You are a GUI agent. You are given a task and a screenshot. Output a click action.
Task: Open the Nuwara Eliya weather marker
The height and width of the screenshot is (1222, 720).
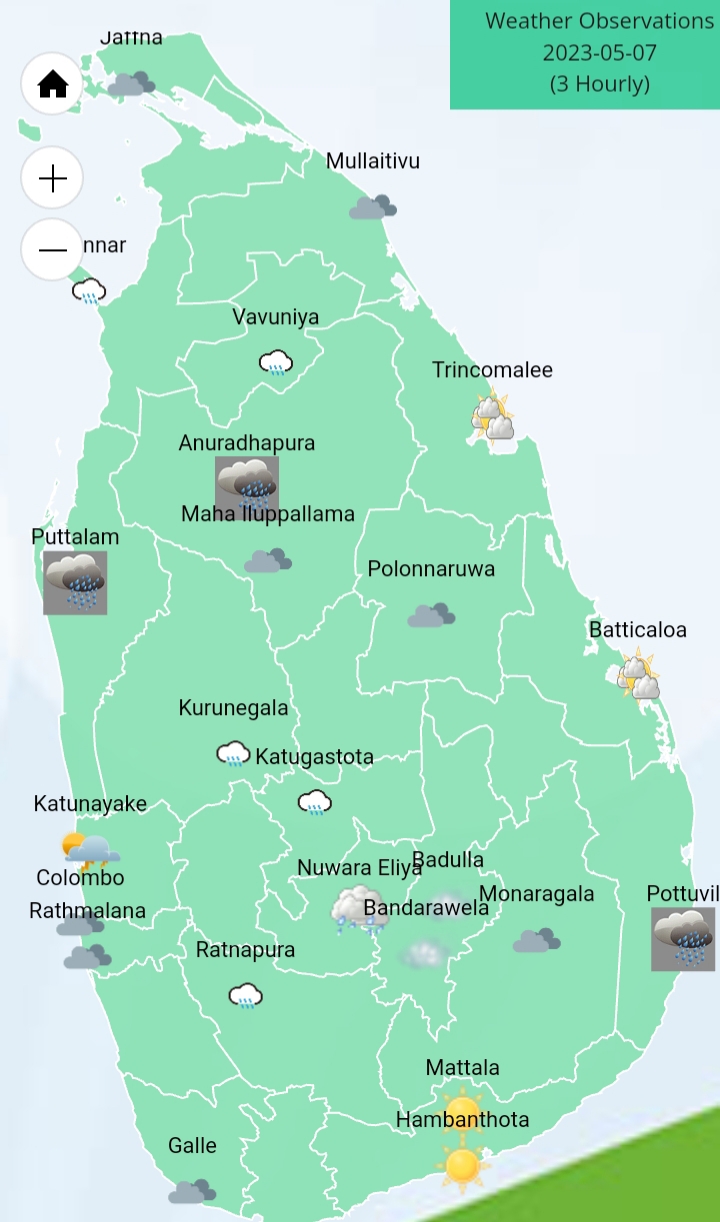tap(358, 909)
